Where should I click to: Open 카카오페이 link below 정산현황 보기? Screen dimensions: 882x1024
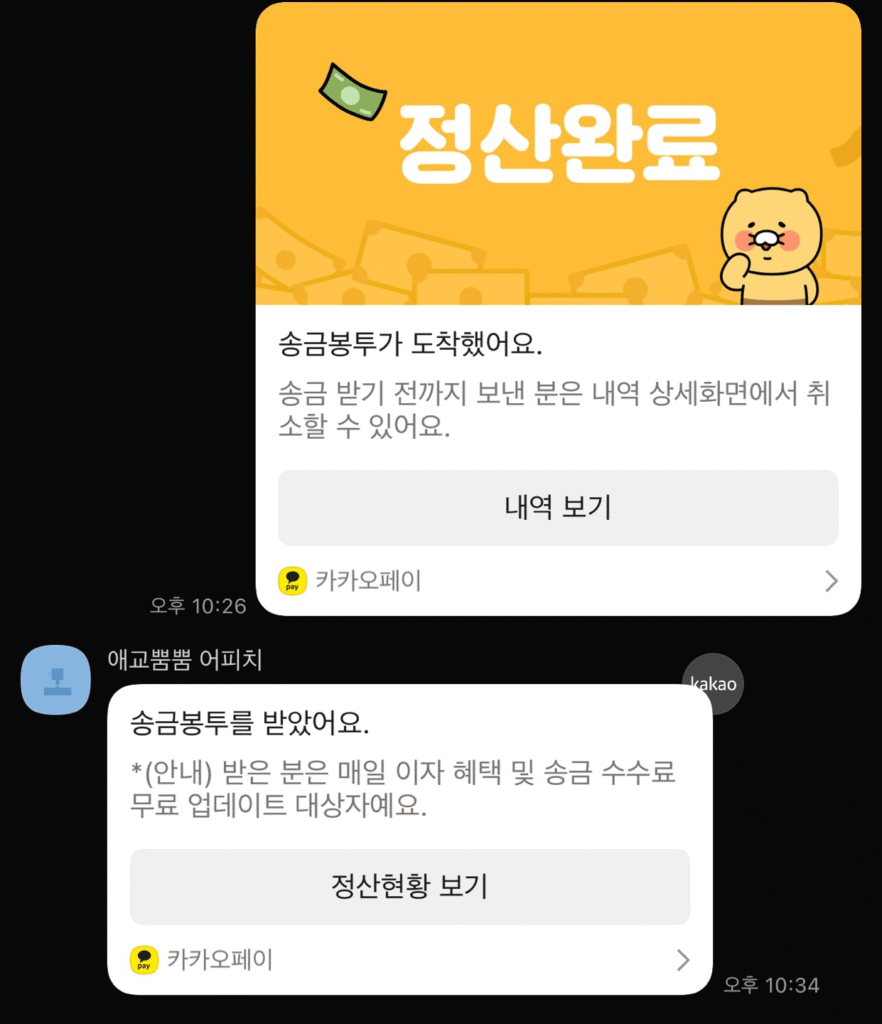[x=218, y=961]
